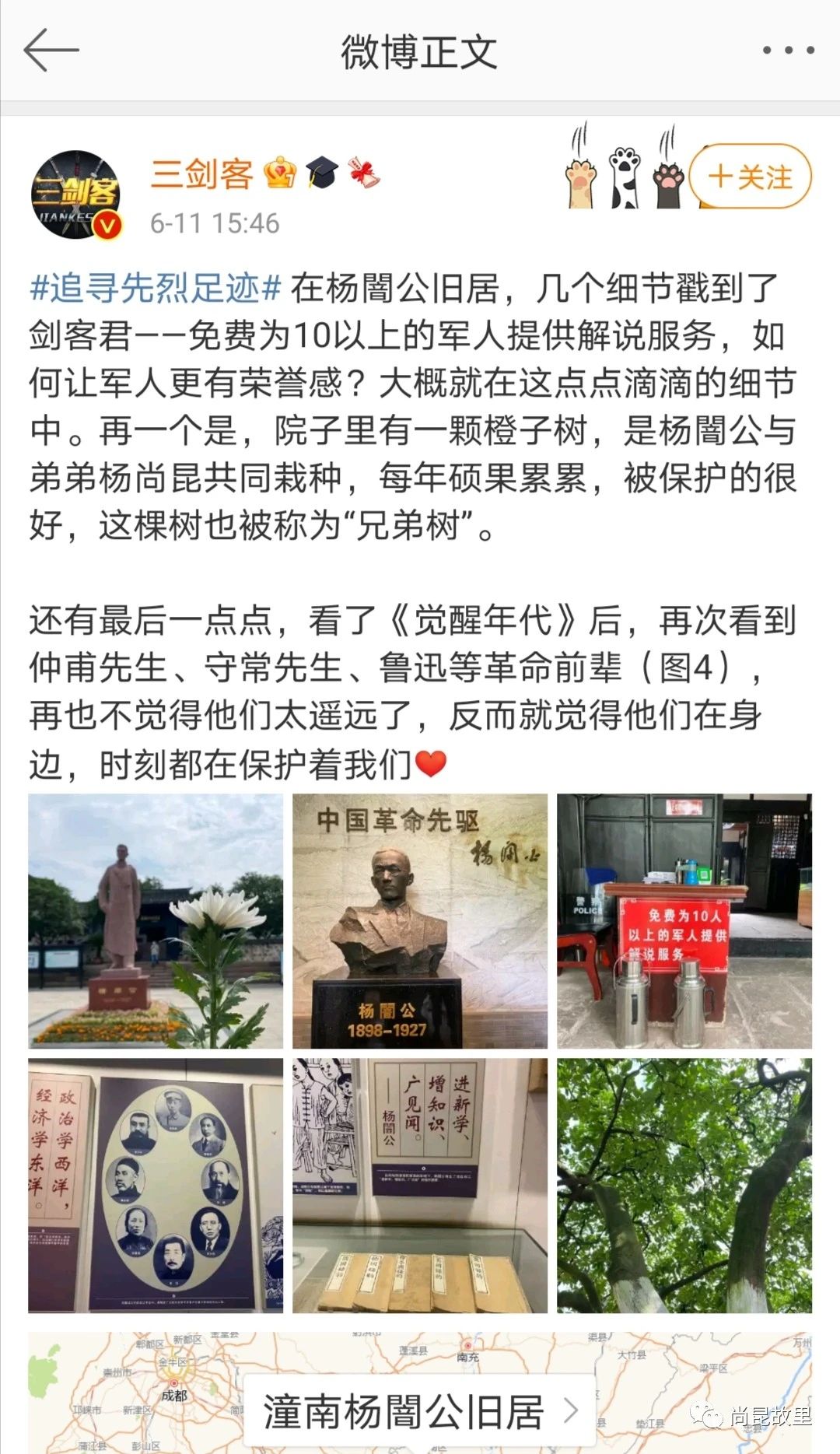840x1454 pixels.
Task: Open the #追寻先烈足迹# hashtag
Action: (155, 289)
